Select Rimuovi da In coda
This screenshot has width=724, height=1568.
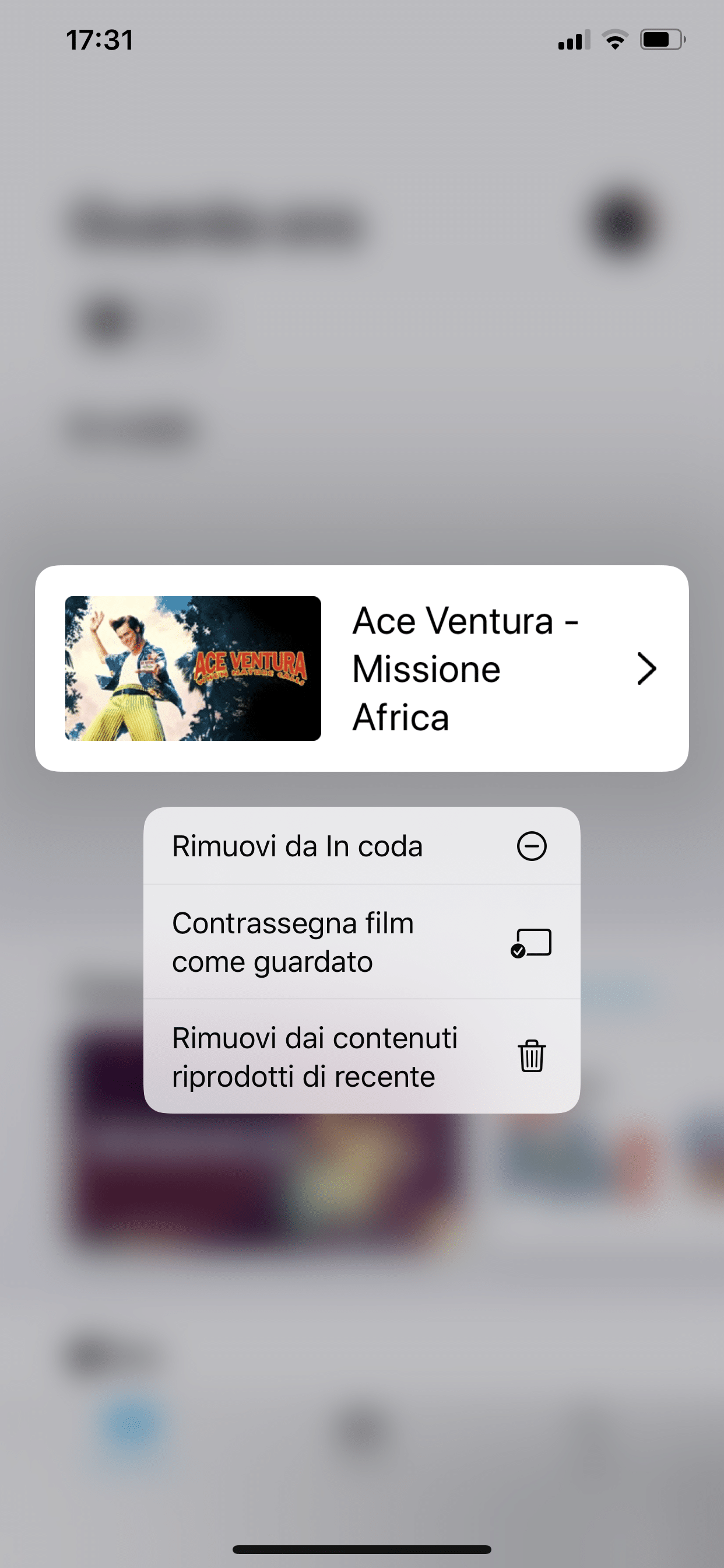click(361, 845)
